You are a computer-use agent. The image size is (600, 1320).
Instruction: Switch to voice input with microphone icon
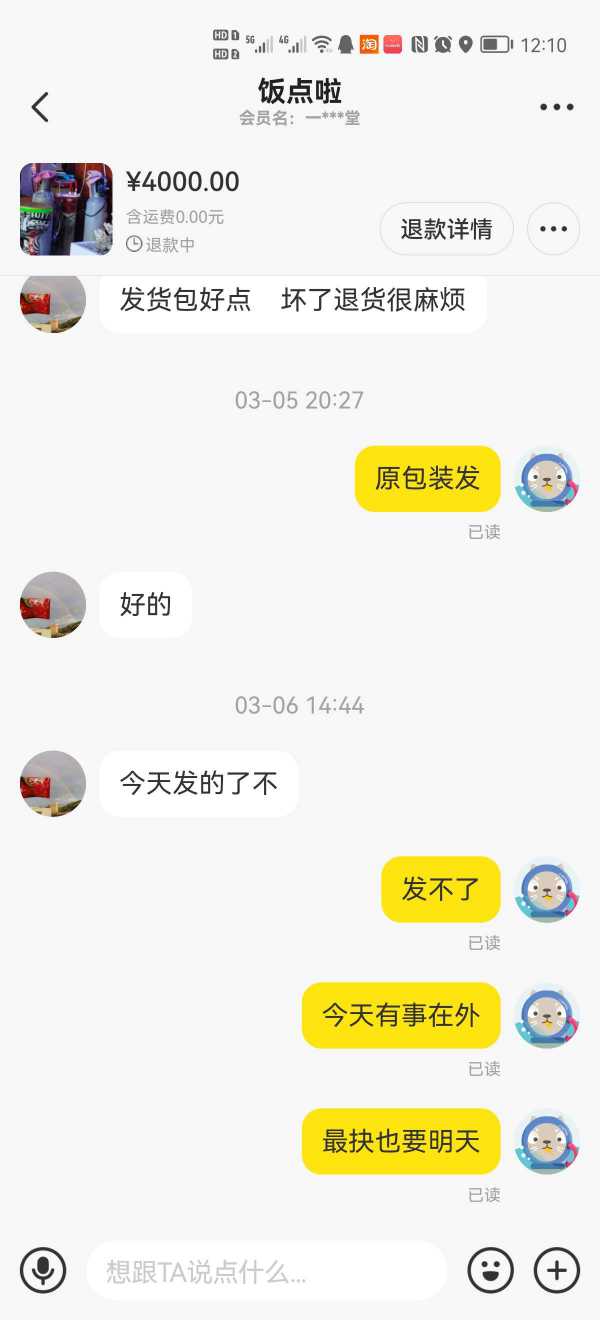[43, 1270]
